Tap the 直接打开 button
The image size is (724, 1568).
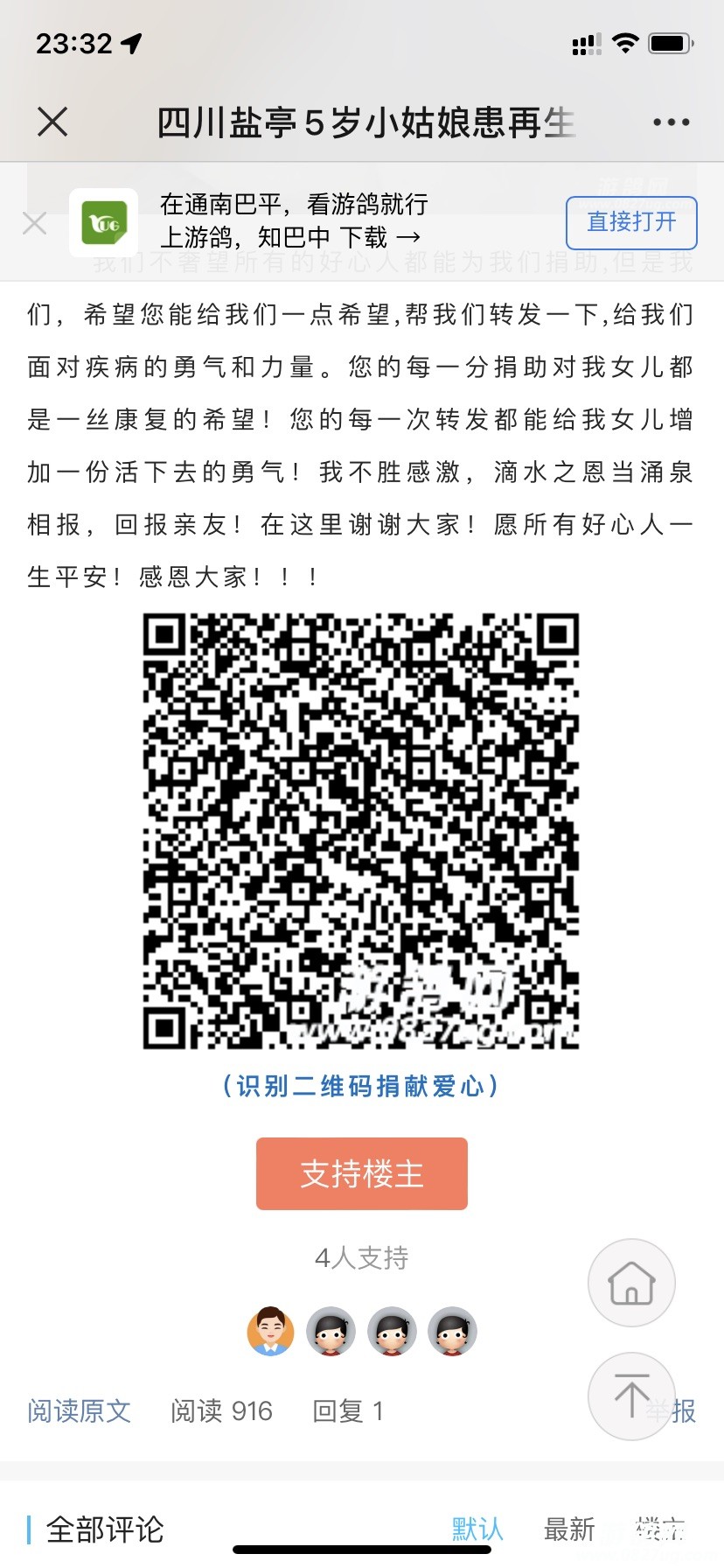(x=630, y=222)
